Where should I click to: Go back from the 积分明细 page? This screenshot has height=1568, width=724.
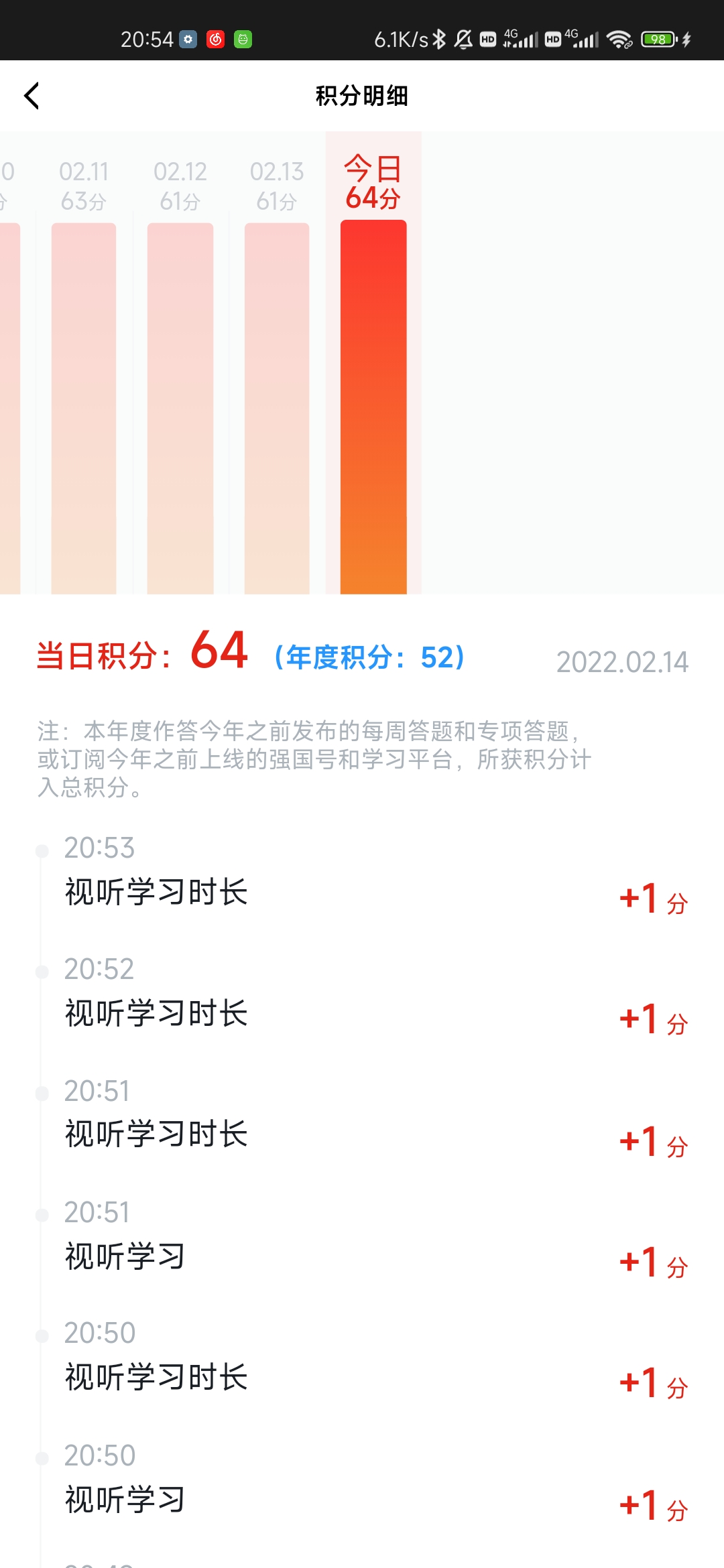pos(32,96)
